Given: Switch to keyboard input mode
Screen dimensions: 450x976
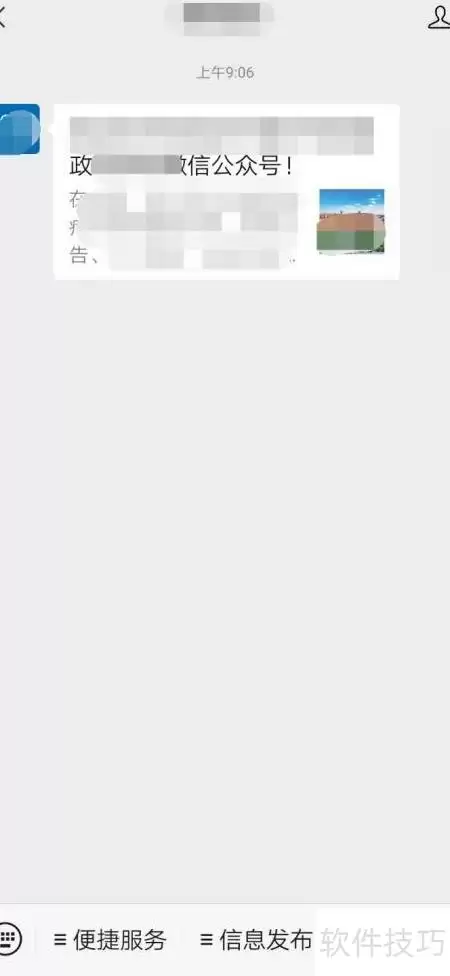Looking at the screenshot, I should click(x=9, y=938).
